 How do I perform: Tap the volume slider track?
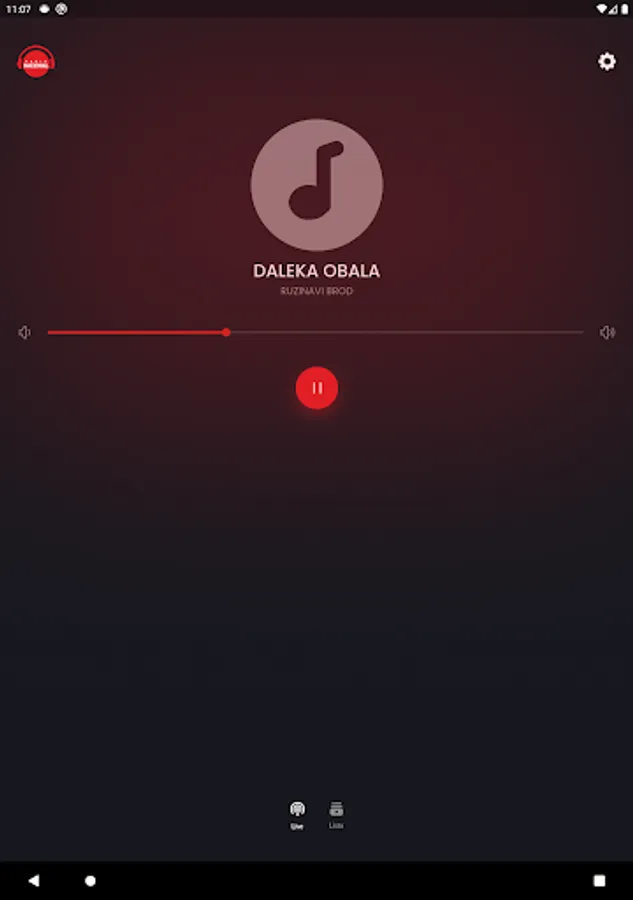(316, 332)
